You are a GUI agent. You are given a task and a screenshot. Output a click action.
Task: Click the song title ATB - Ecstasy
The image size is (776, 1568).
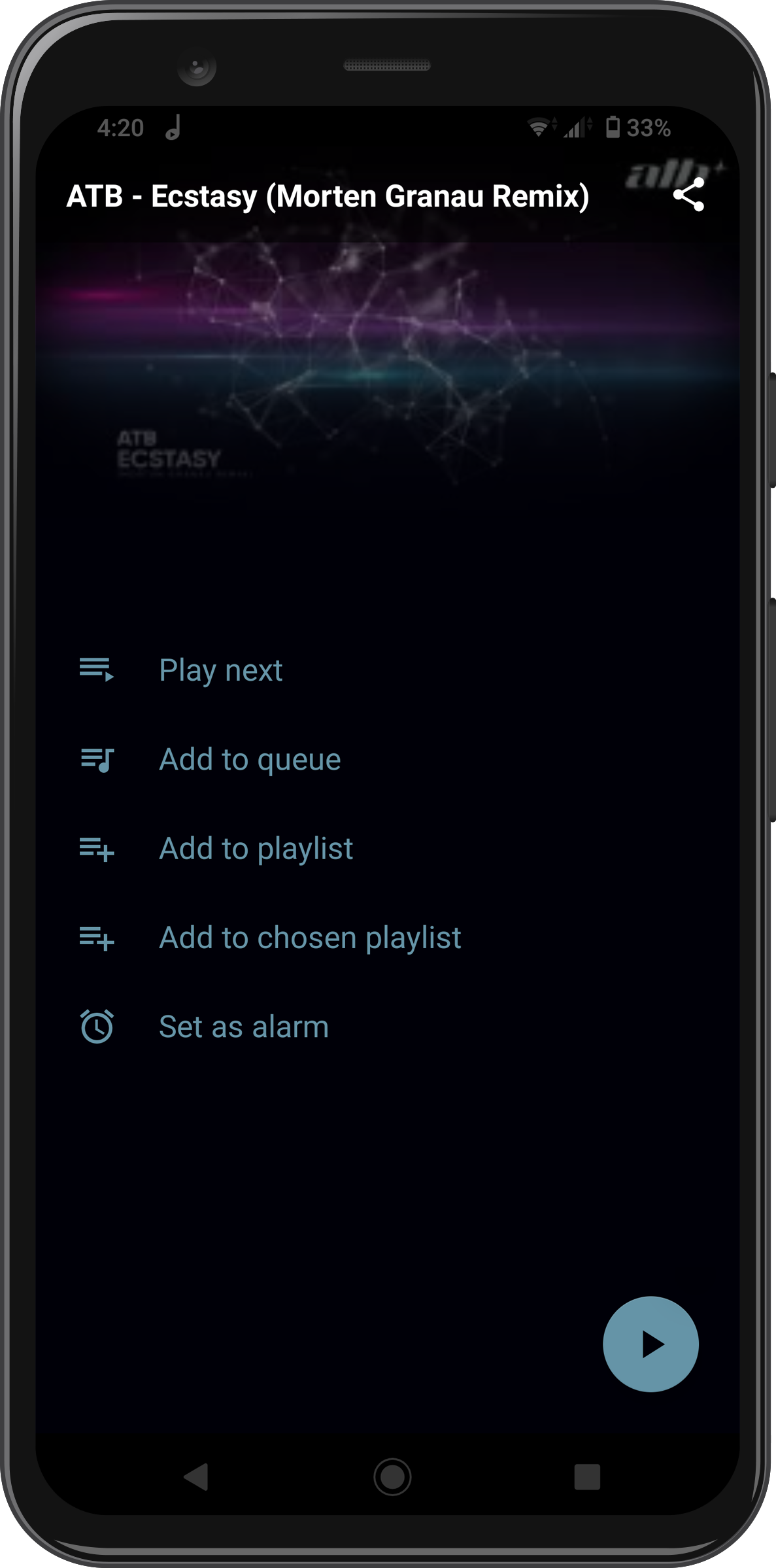coord(329,196)
